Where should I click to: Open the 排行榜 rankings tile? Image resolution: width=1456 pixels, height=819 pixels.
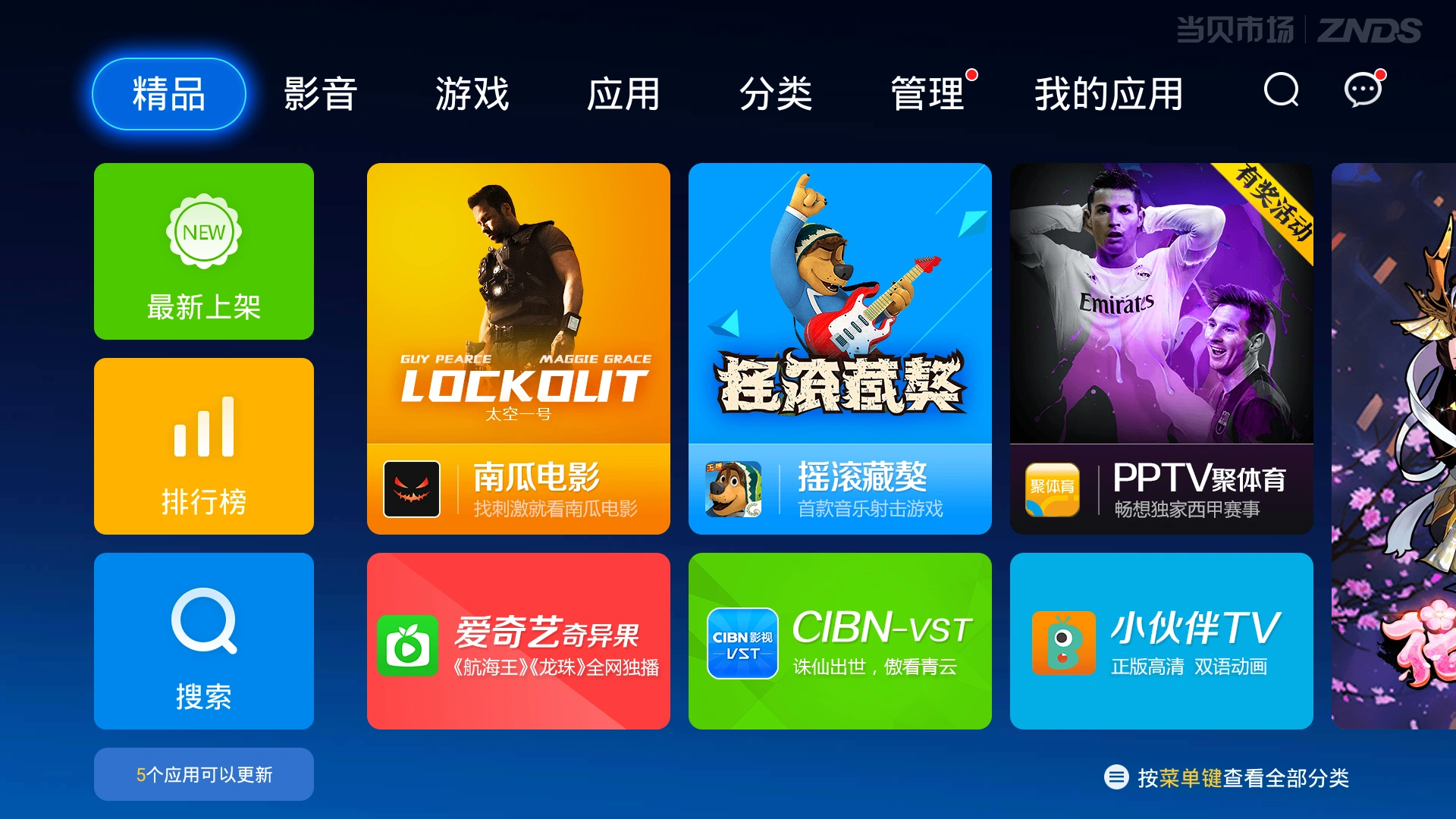pyautogui.click(x=204, y=446)
